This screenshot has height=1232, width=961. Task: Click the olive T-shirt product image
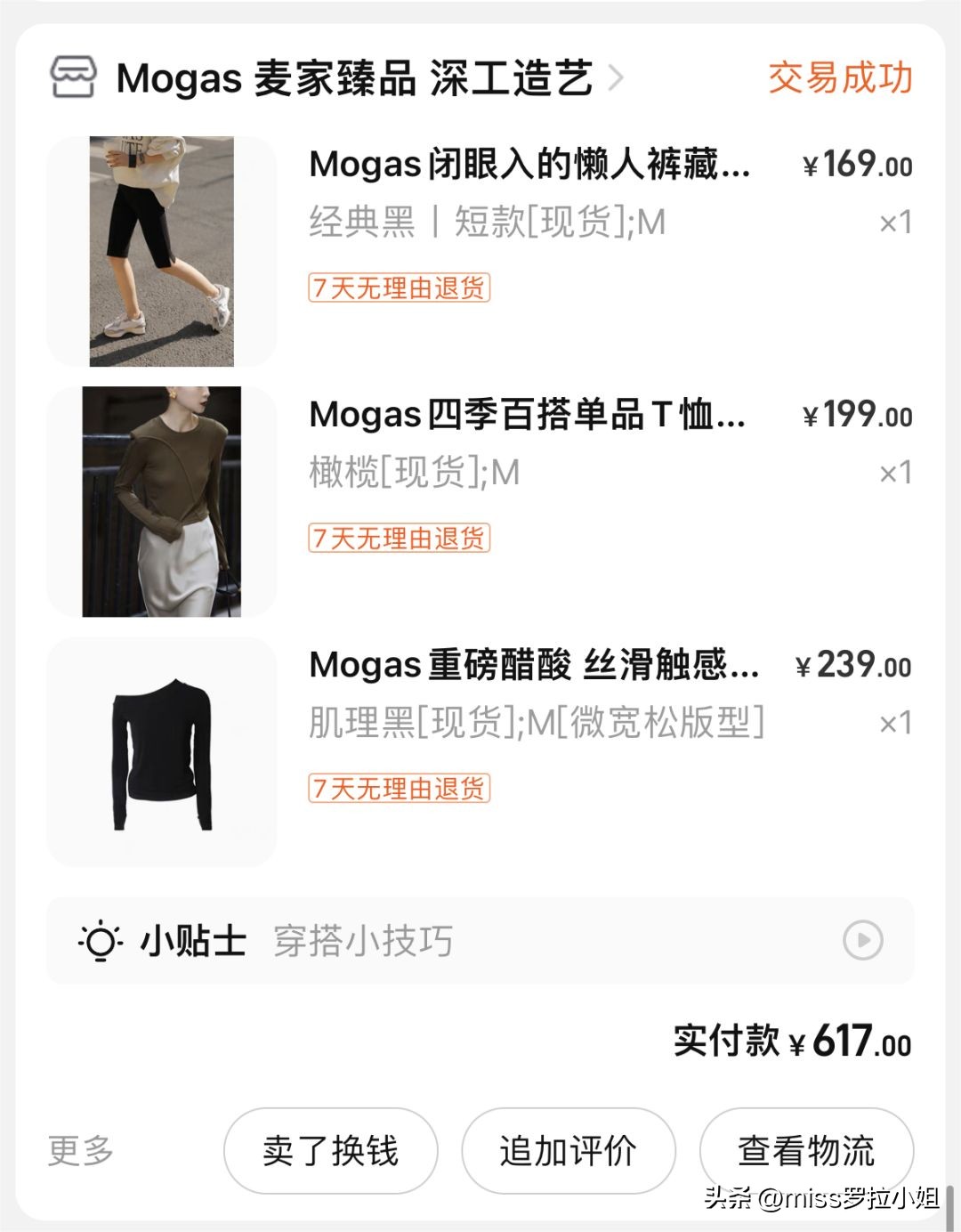click(158, 499)
